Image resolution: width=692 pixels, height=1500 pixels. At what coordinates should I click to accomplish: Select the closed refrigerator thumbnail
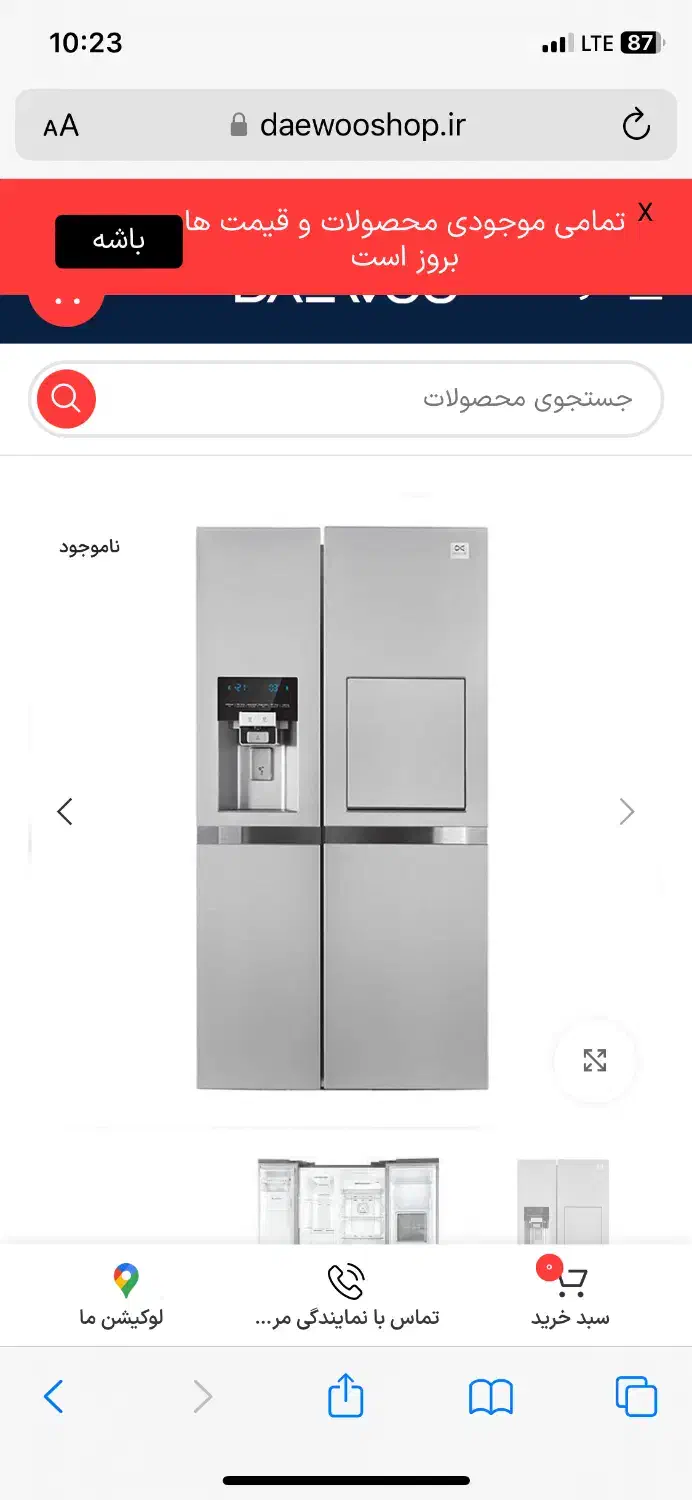pyautogui.click(x=562, y=1200)
